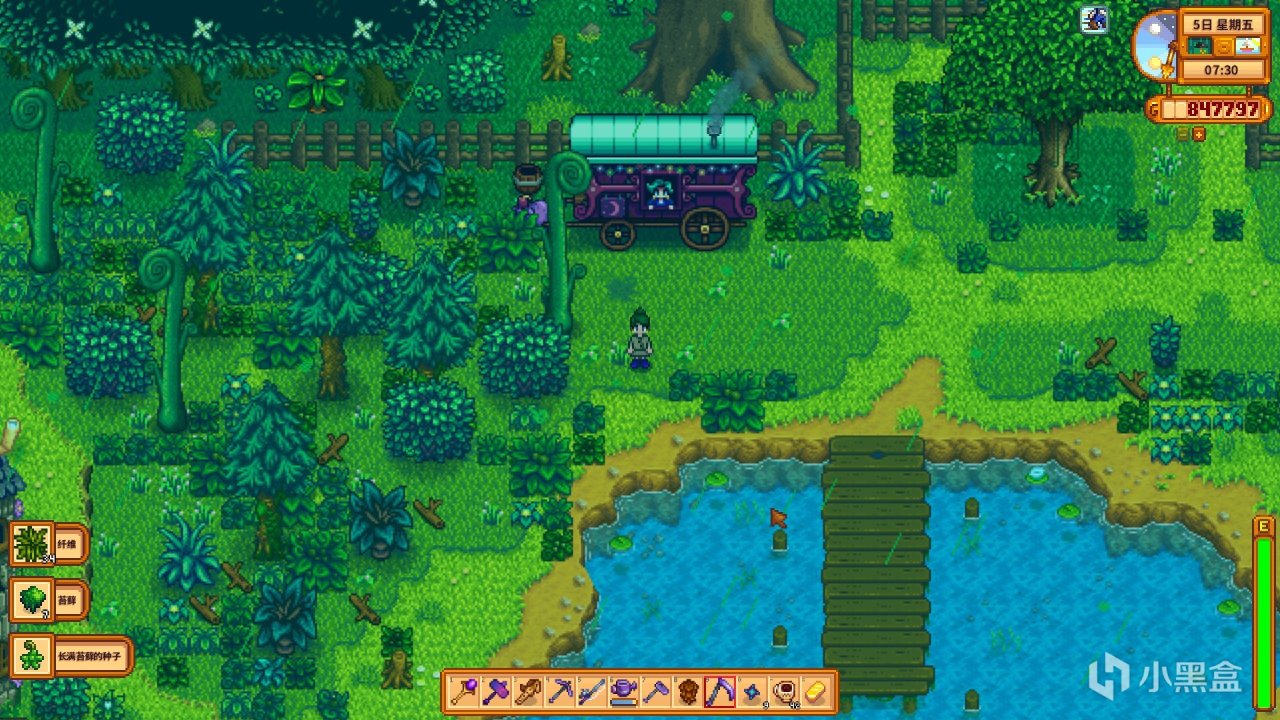1280x720 pixels.
Task: Zoom in with the plus button
Action: tap(1199, 134)
